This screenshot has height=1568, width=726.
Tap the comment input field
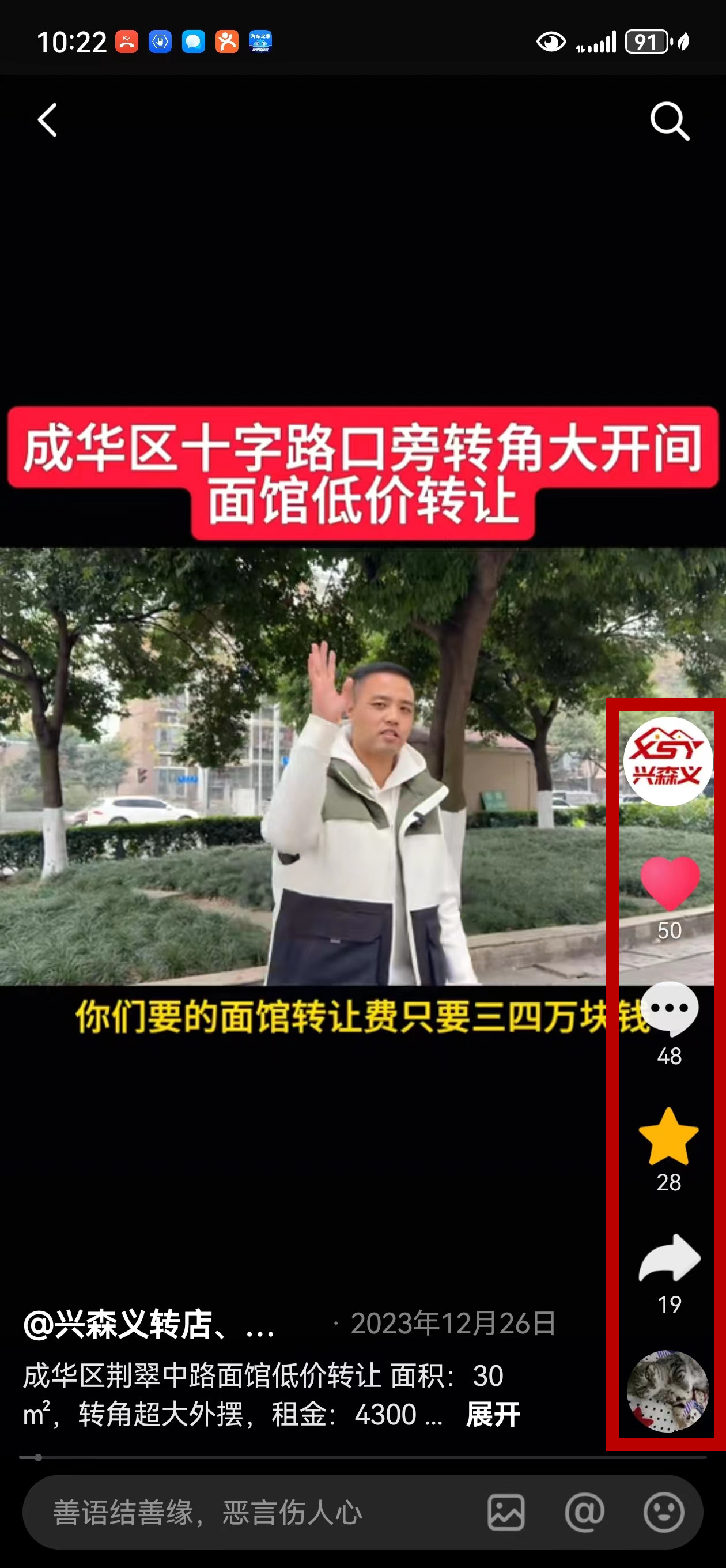tap(243, 1513)
